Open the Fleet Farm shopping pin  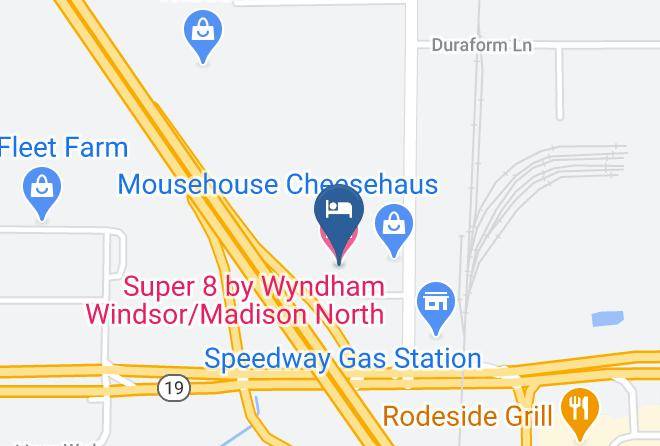click(x=42, y=191)
